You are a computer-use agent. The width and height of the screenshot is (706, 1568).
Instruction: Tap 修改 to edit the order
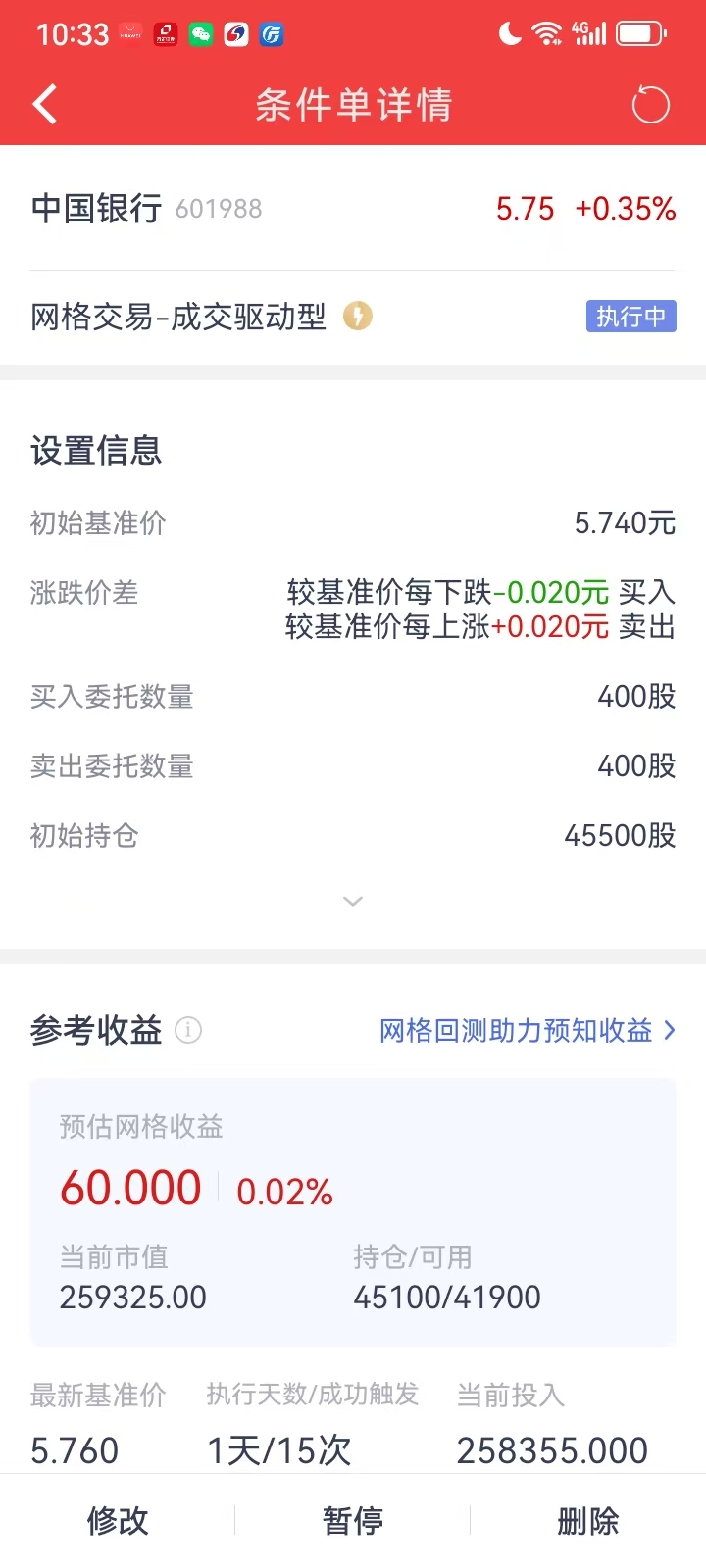coord(118,1520)
